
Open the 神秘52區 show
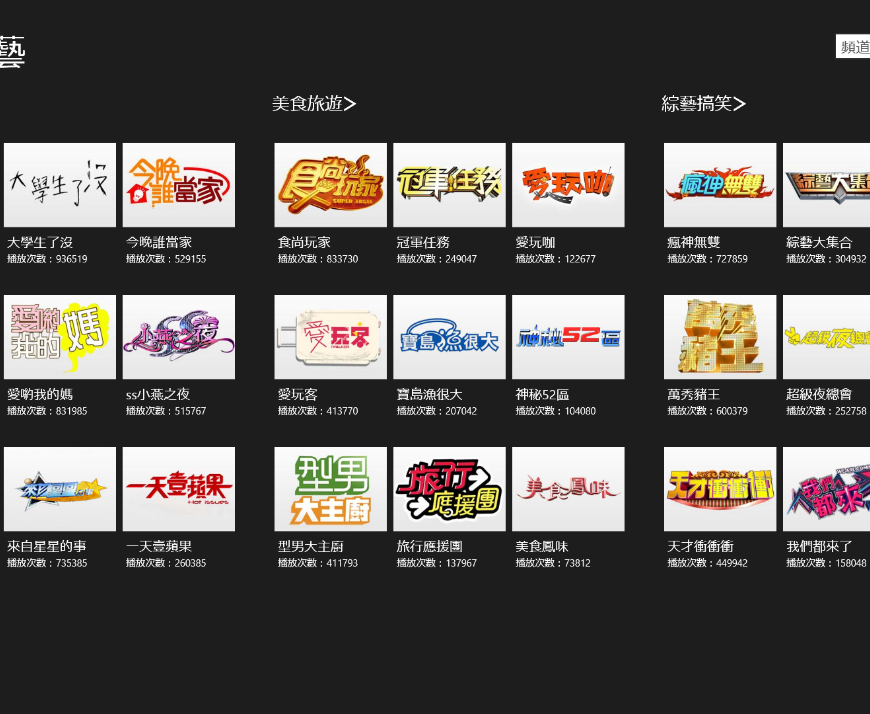pos(568,337)
